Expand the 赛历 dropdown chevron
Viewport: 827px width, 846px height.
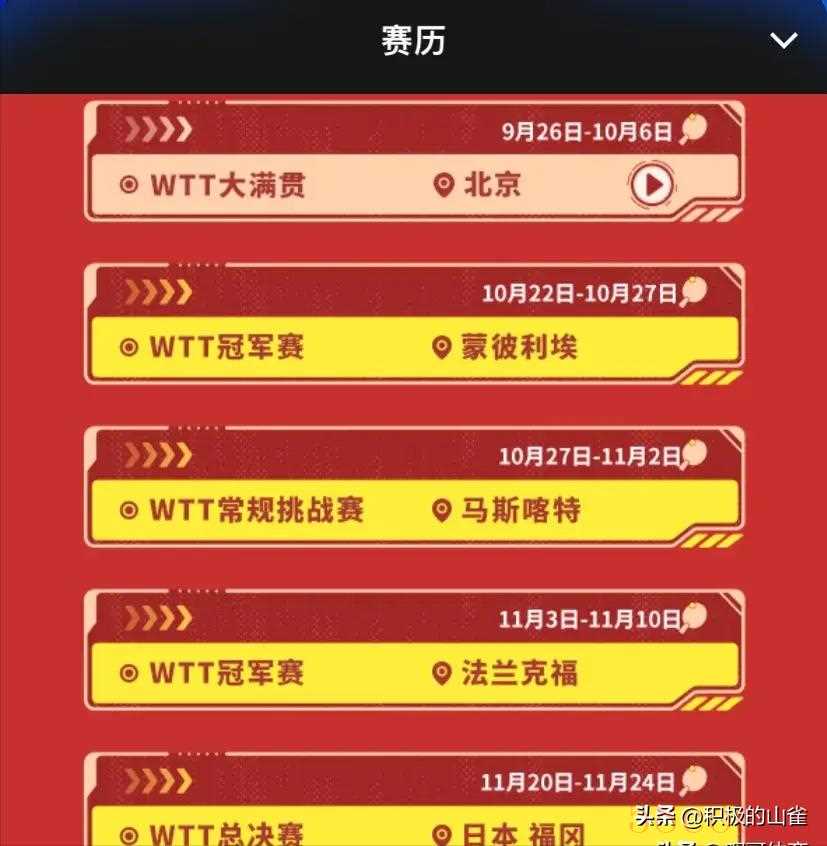[x=783, y=41]
